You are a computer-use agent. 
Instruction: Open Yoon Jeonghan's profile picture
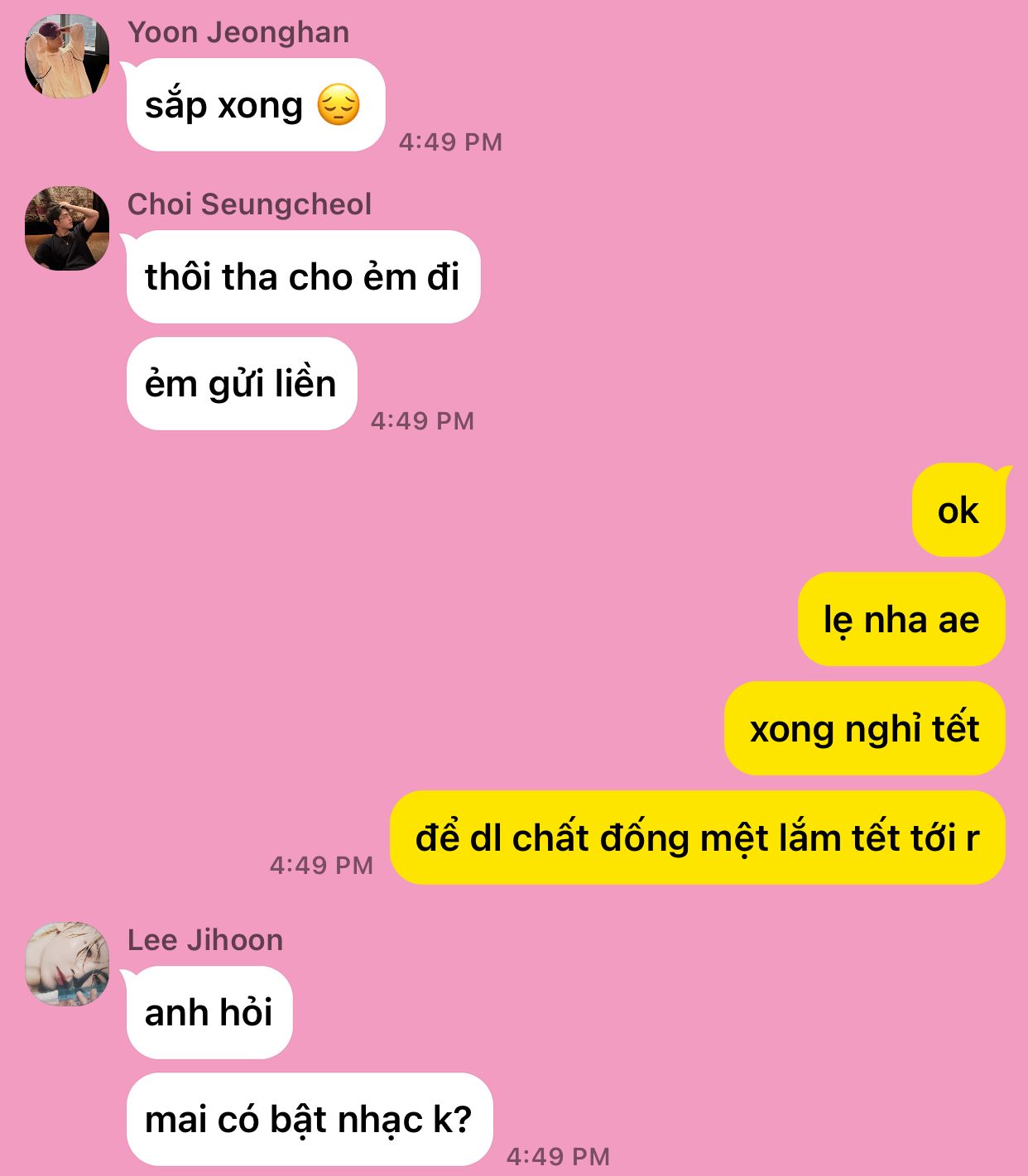click(x=67, y=56)
